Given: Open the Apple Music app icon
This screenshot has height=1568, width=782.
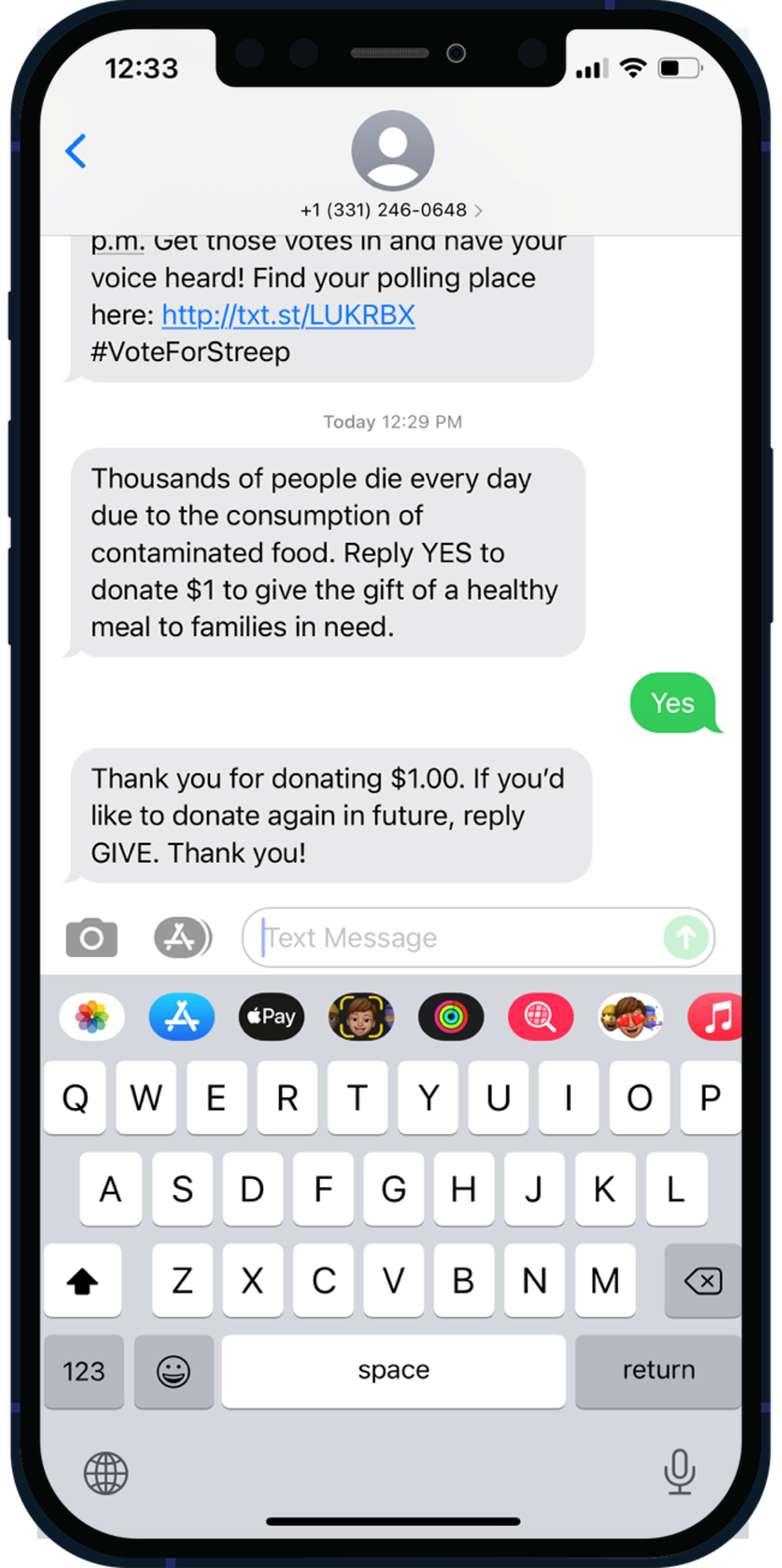Looking at the screenshot, I should coord(717,1017).
